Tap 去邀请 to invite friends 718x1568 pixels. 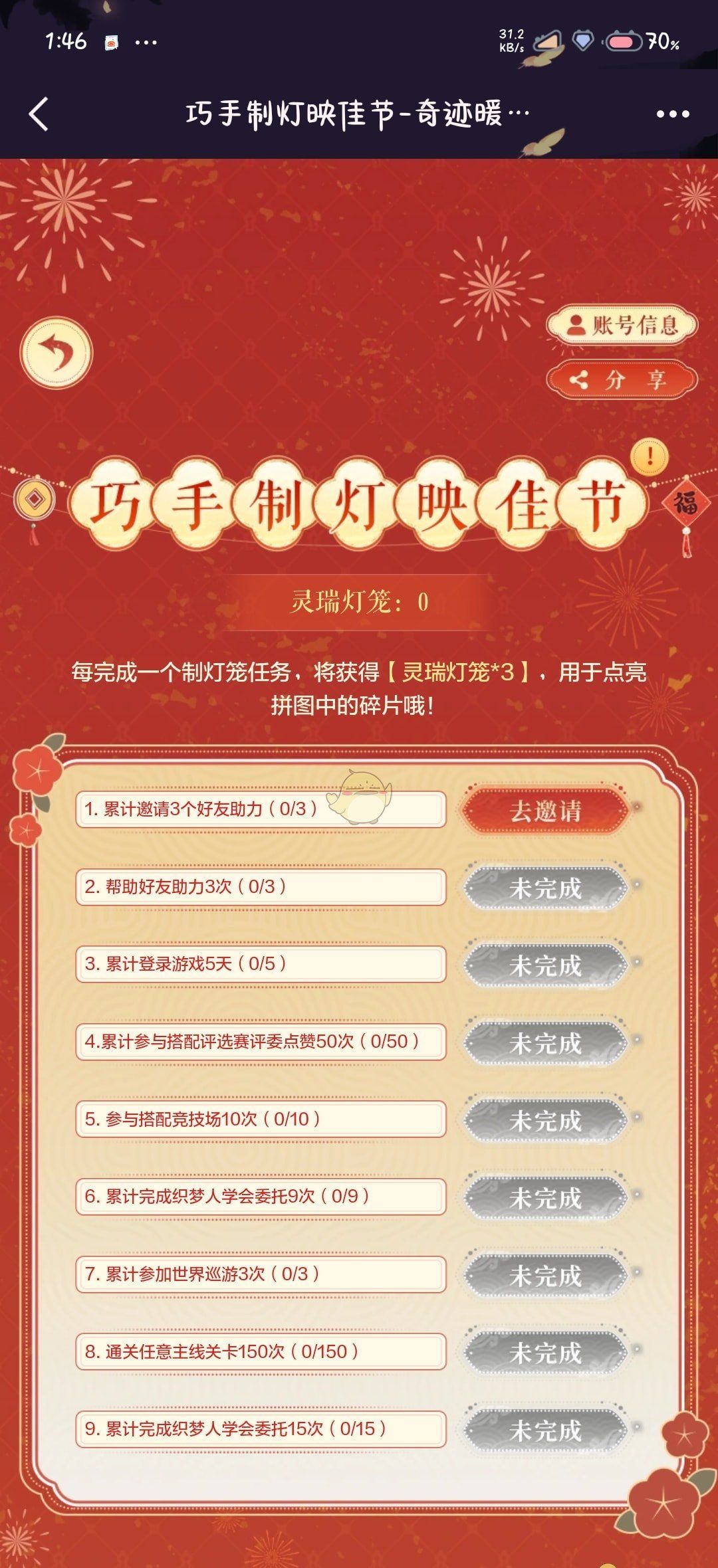545,810
